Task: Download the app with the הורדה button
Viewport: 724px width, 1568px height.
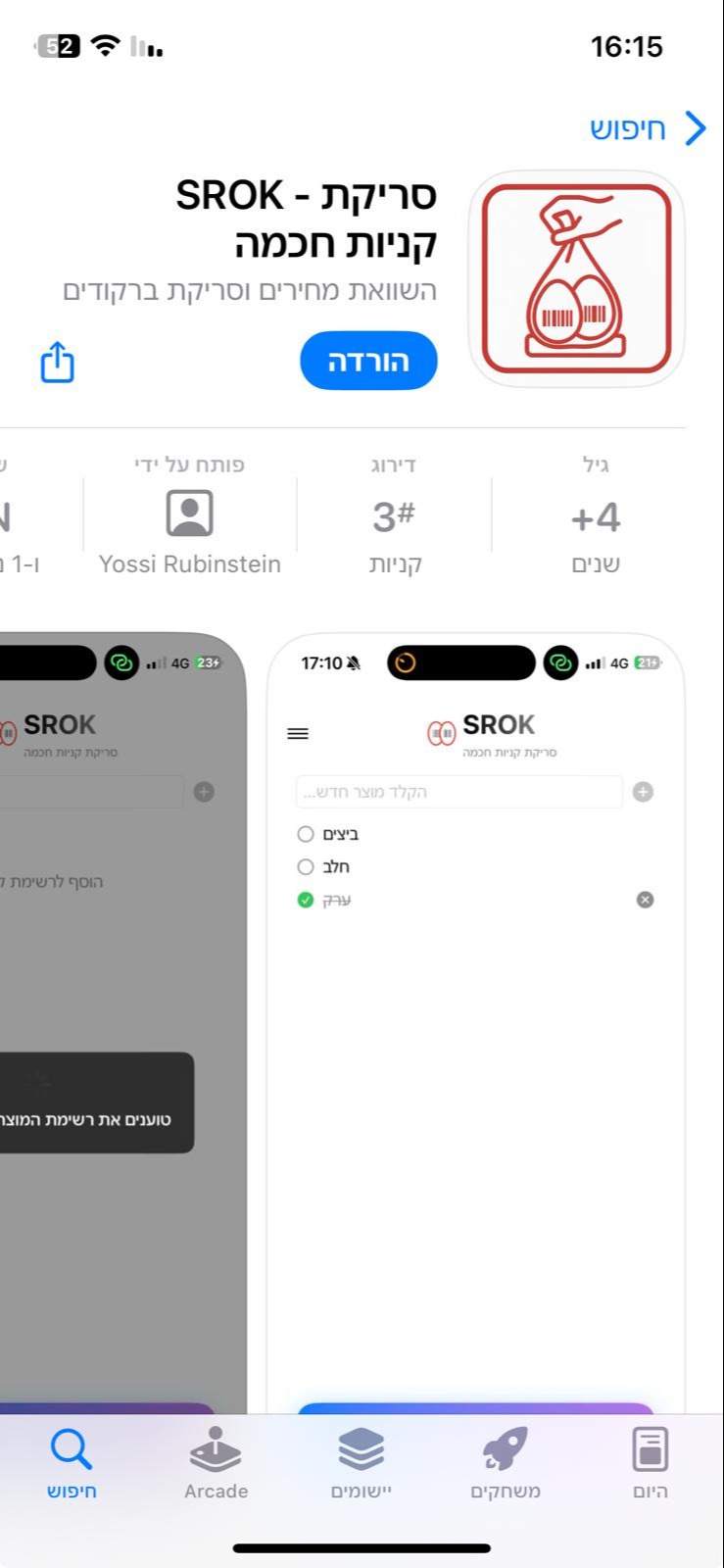Action: tap(368, 361)
